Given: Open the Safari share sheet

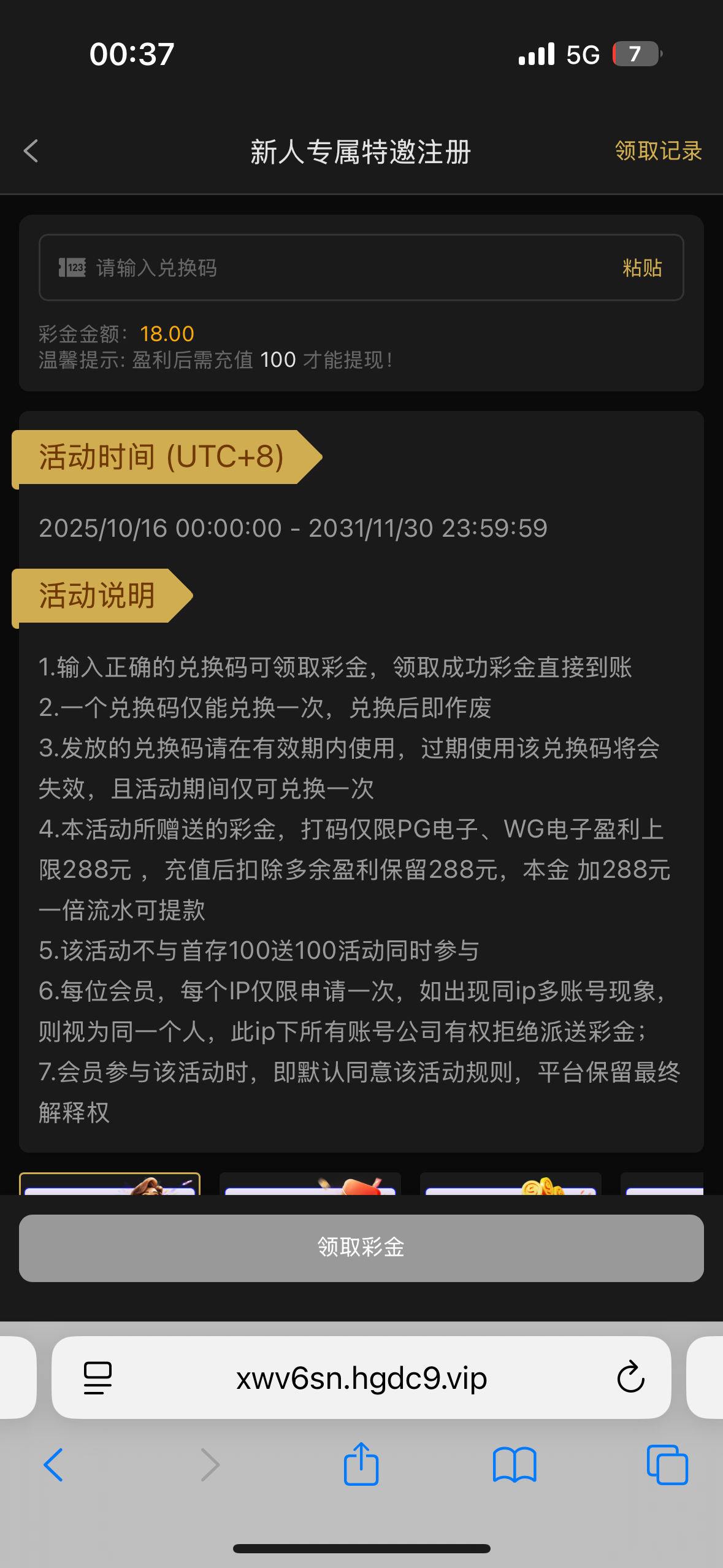Looking at the screenshot, I should click(x=361, y=1464).
